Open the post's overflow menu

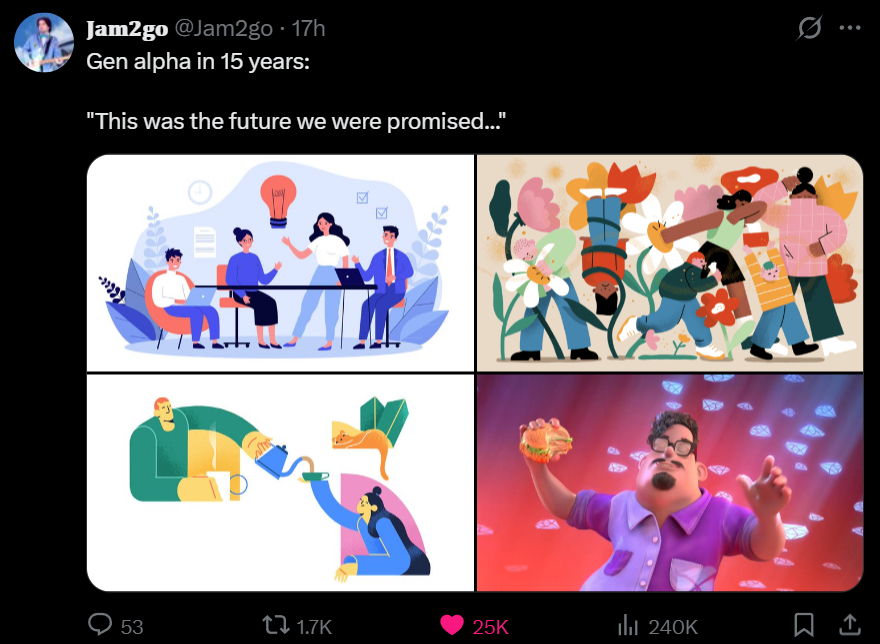[850, 29]
